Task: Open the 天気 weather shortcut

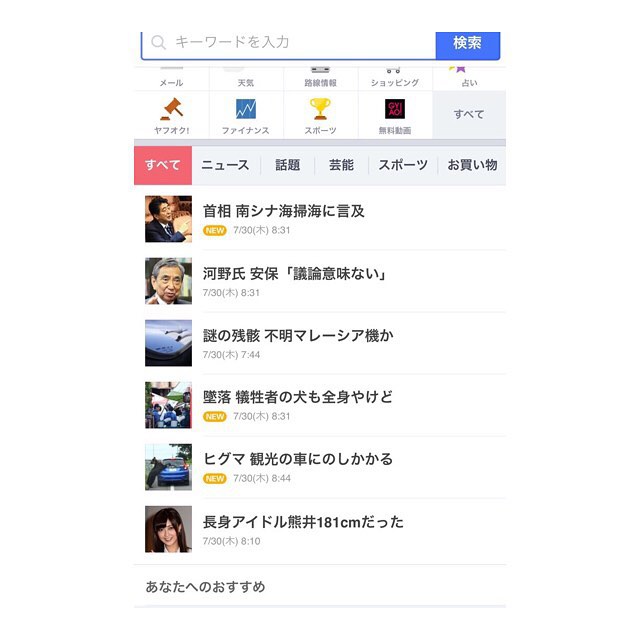Action: [246, 78]
